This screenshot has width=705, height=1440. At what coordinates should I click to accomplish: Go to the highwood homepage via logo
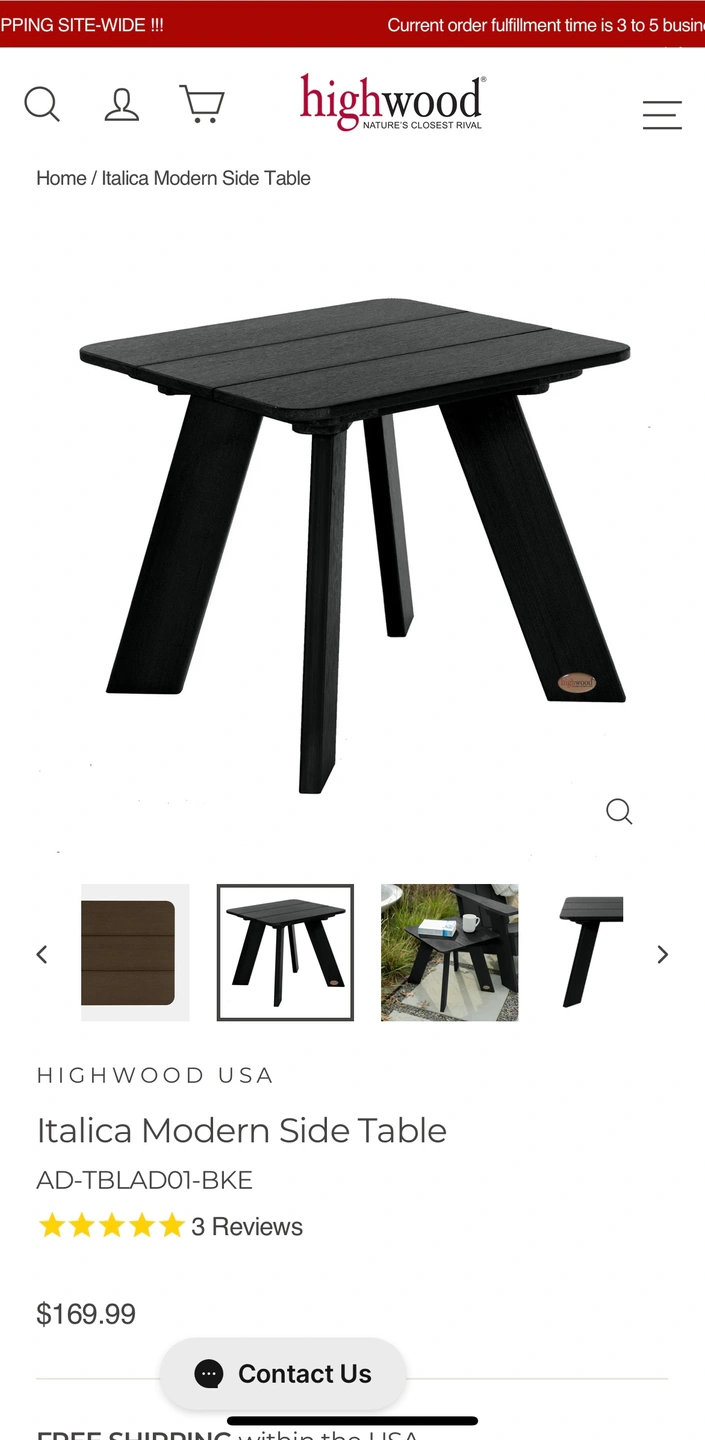click(393, 102)
